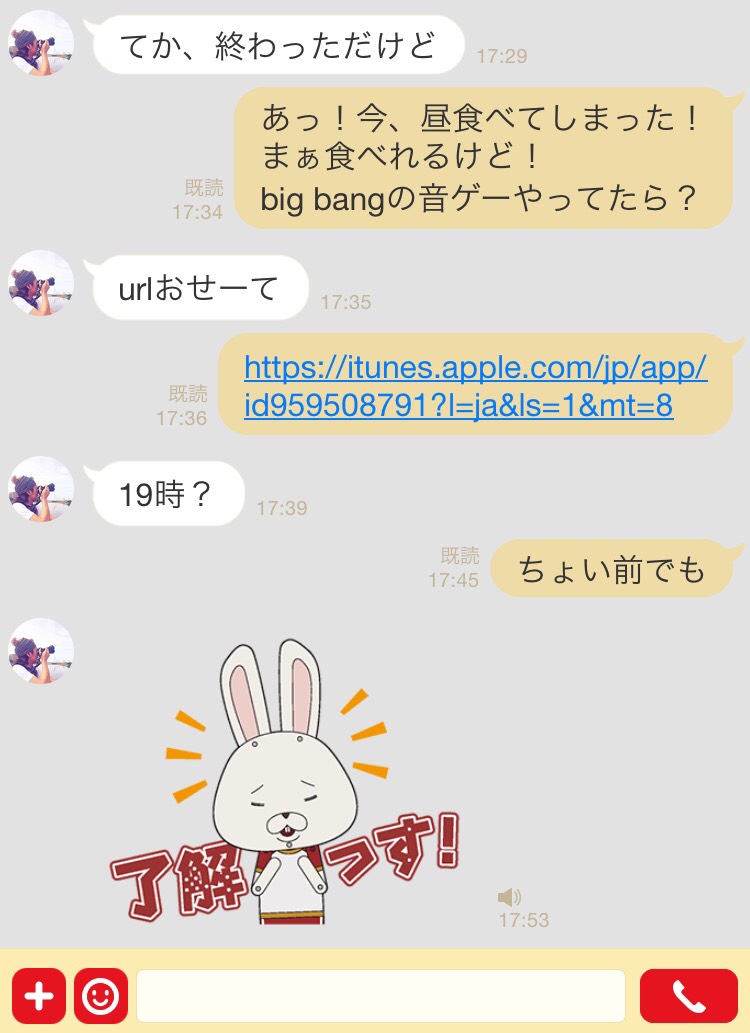Tap the message input field

coord(380,996)
